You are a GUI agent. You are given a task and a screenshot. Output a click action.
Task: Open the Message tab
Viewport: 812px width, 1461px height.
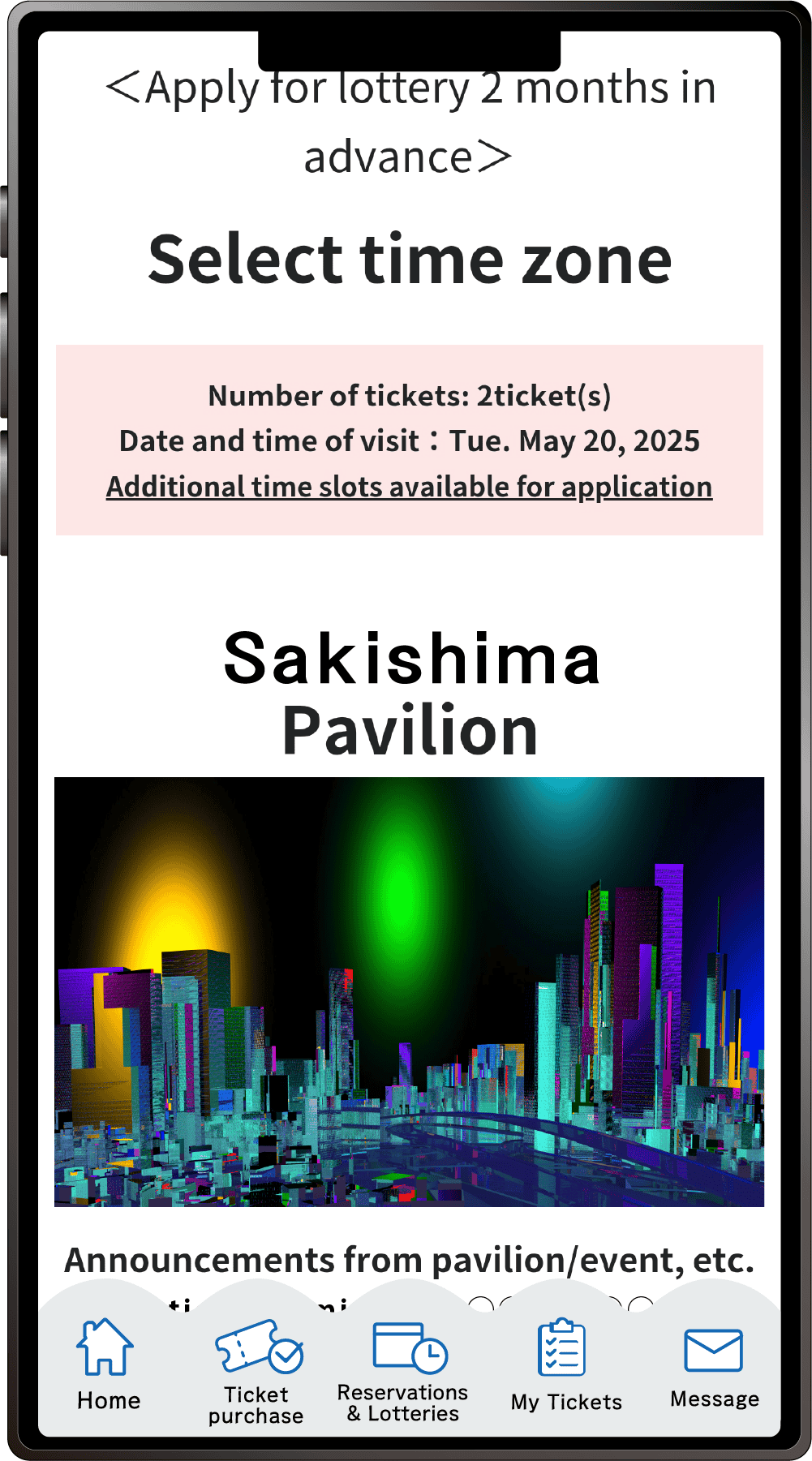pyautogui.click(x=714, y=1367)
